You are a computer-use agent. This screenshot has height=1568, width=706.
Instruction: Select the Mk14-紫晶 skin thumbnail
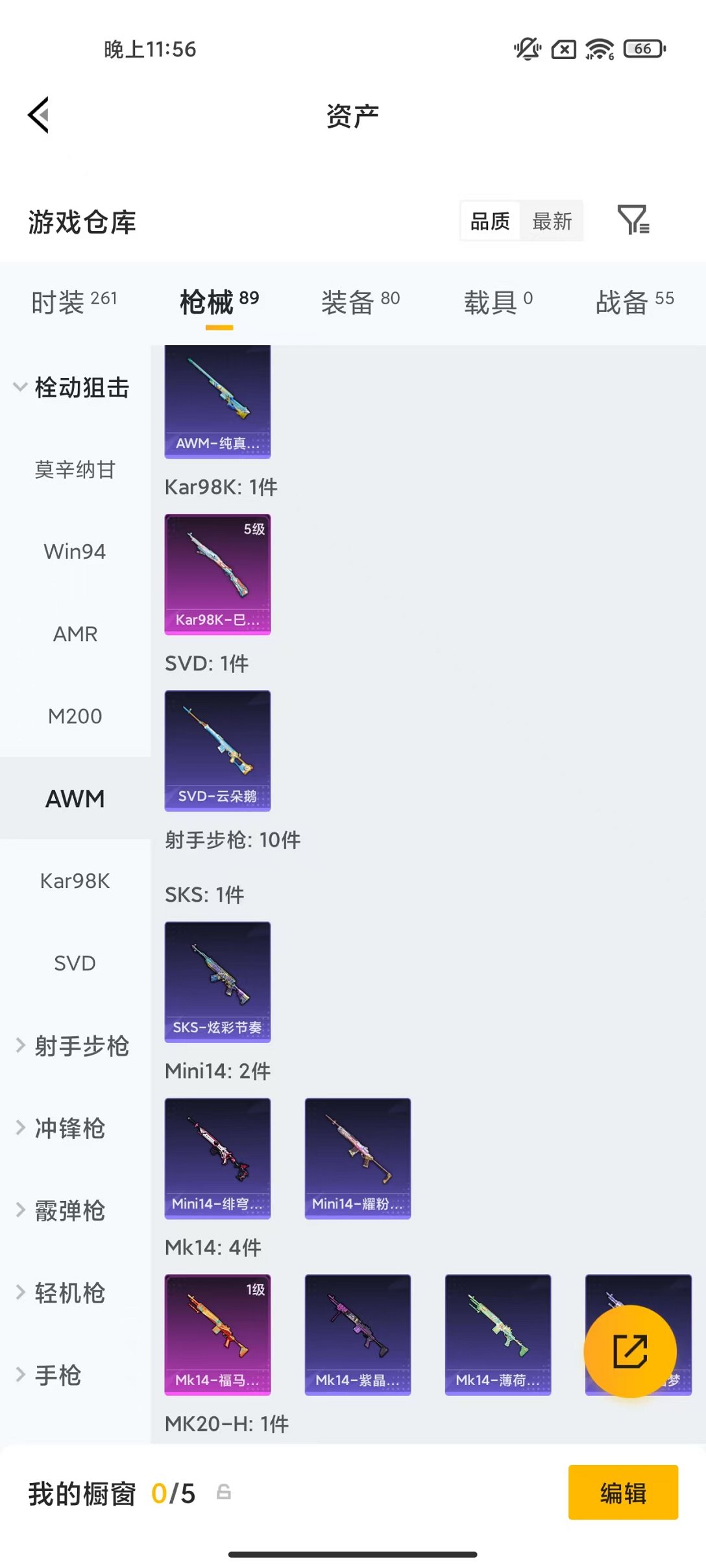(358, 1335)
